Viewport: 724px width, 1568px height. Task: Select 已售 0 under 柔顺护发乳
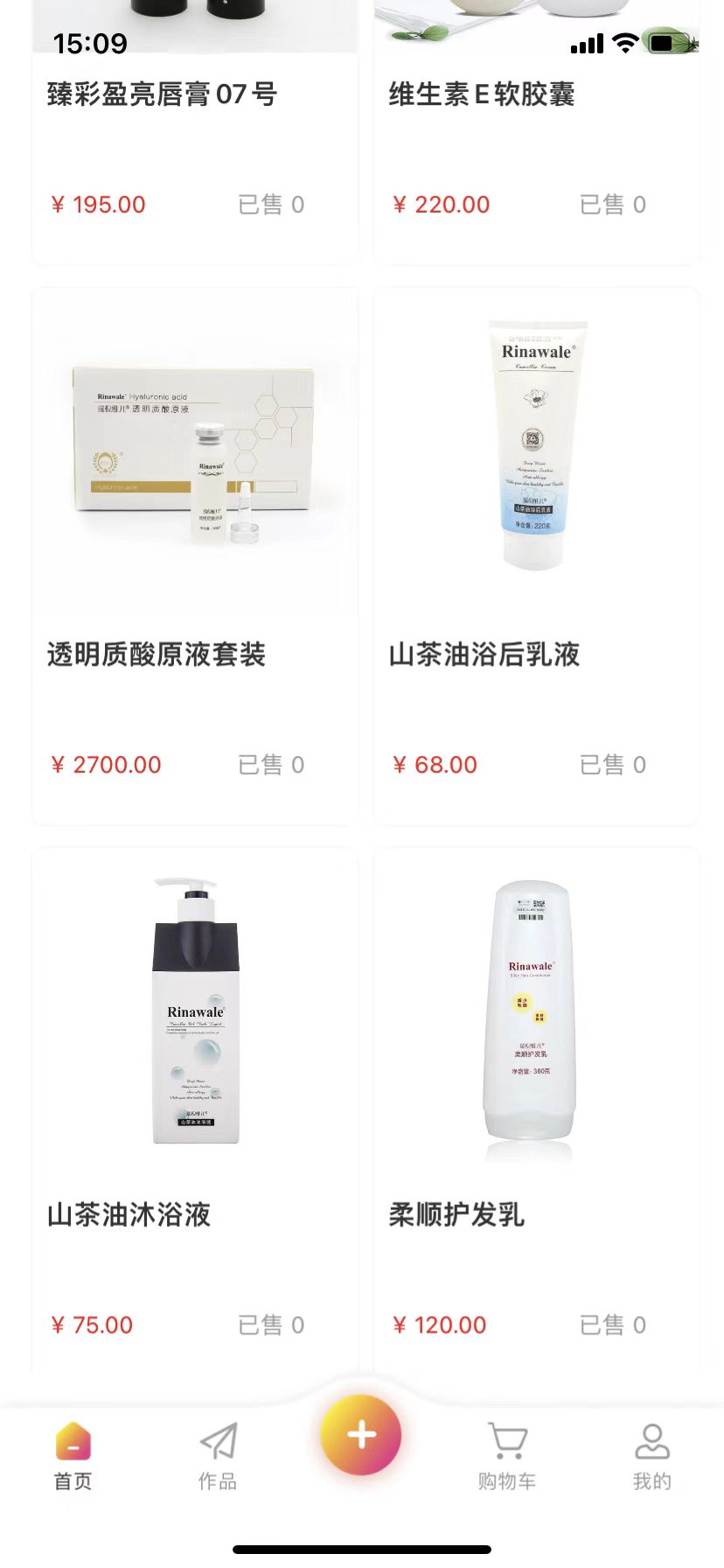tap(613, 1324)
